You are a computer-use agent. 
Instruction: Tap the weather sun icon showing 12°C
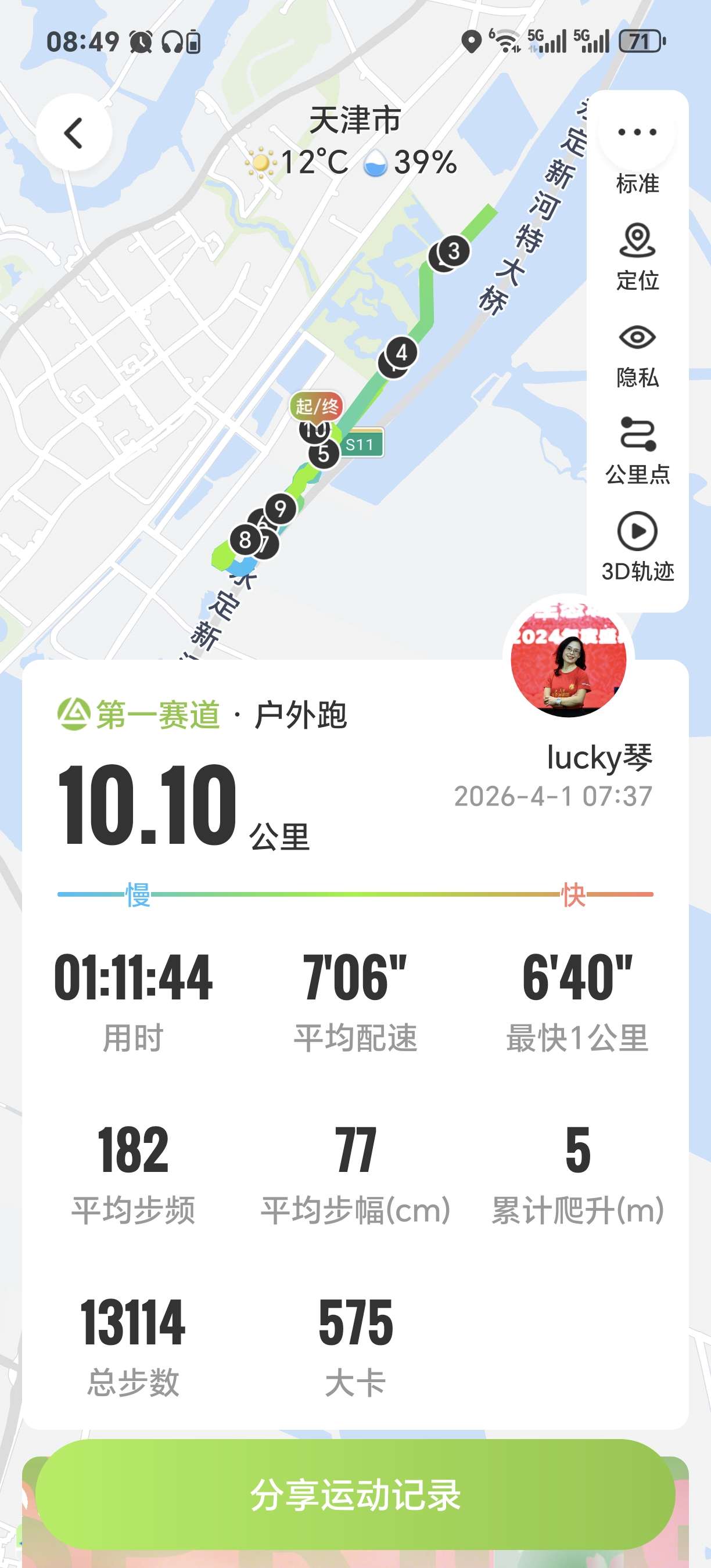261,163
